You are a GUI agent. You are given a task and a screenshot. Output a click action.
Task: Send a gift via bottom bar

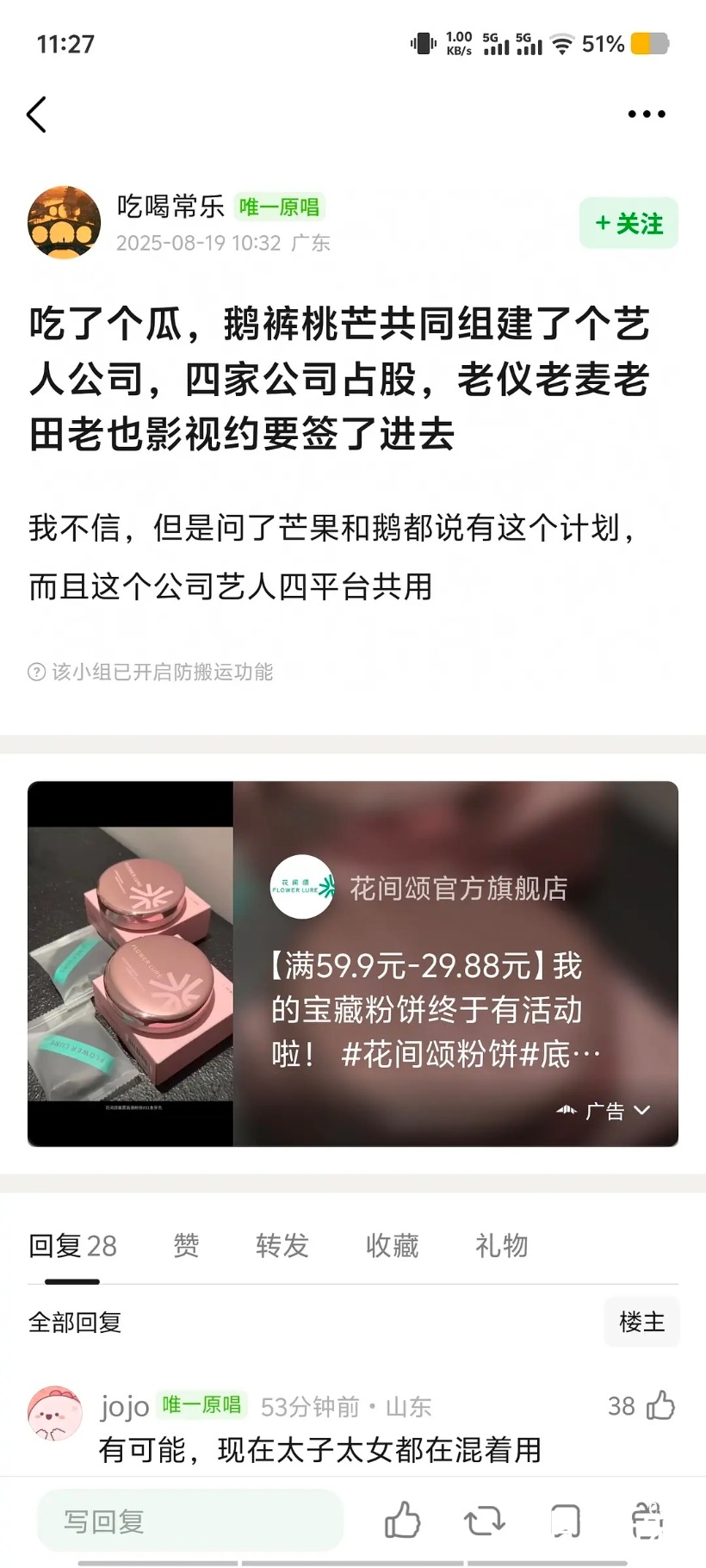[x=647, y=1522]
